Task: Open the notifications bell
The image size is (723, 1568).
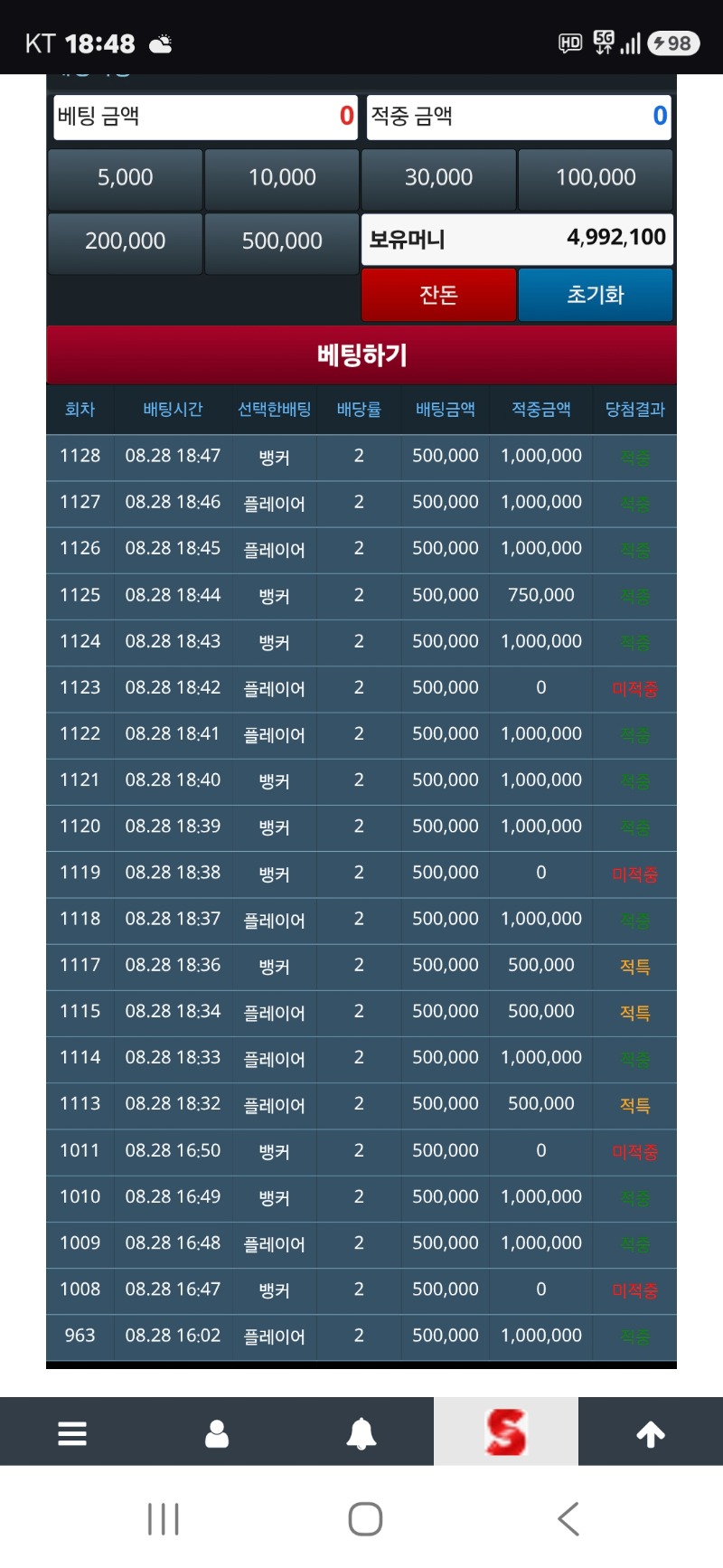Action: click(x=361, y=1433)
